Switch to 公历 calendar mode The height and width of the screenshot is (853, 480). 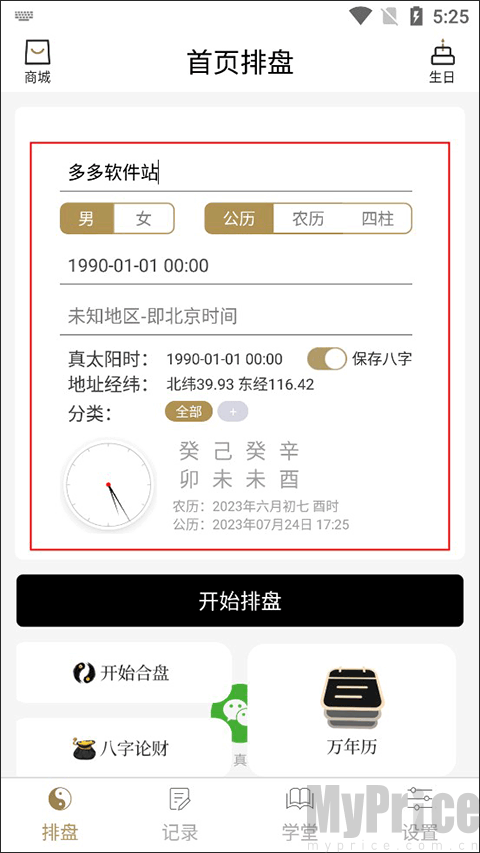click(x=239, y=219)
